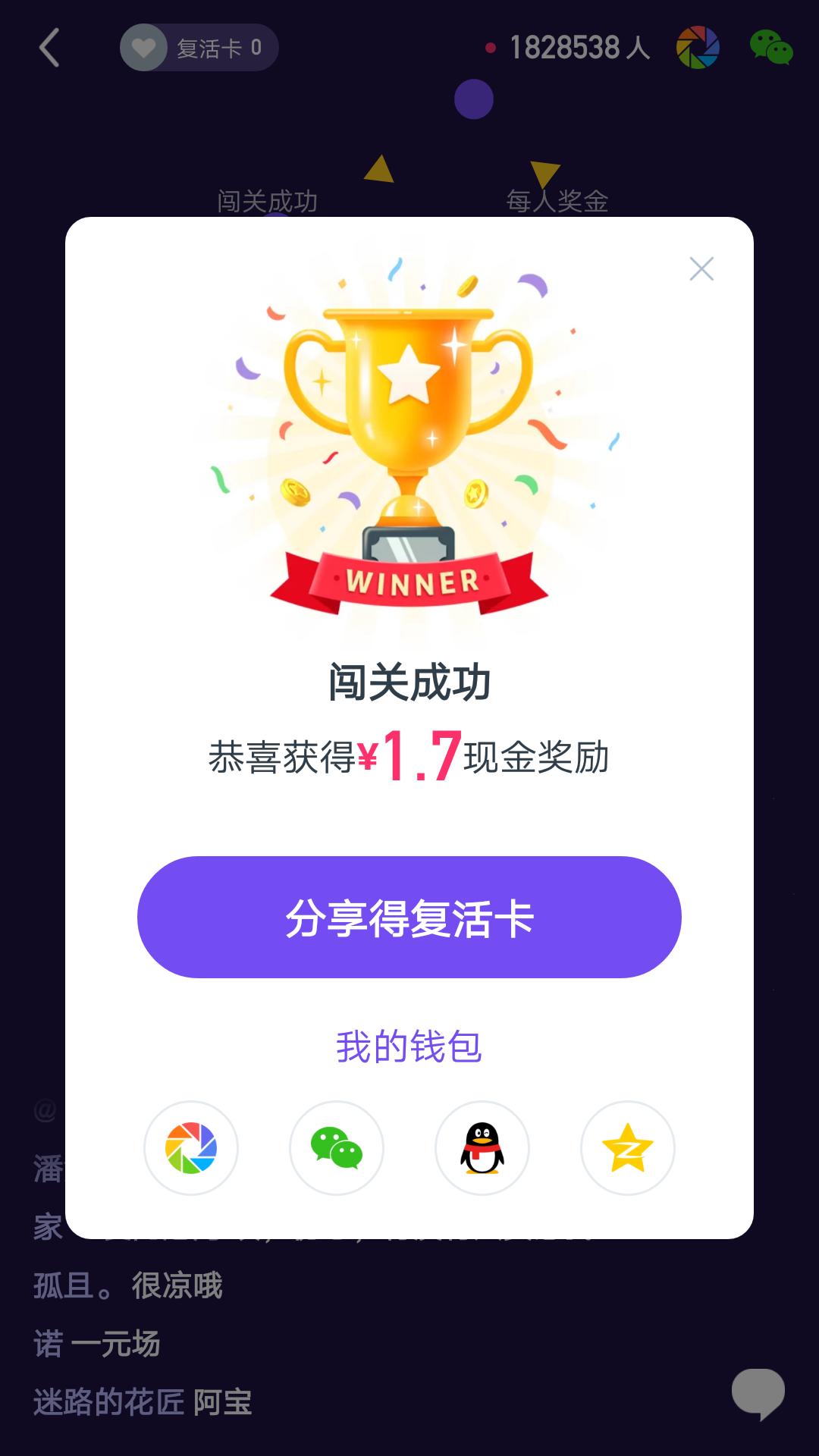Tap the yellow arrow above 每人奖金
Image resolution: width=819 pixels, height=1456 pixels.
544,173
